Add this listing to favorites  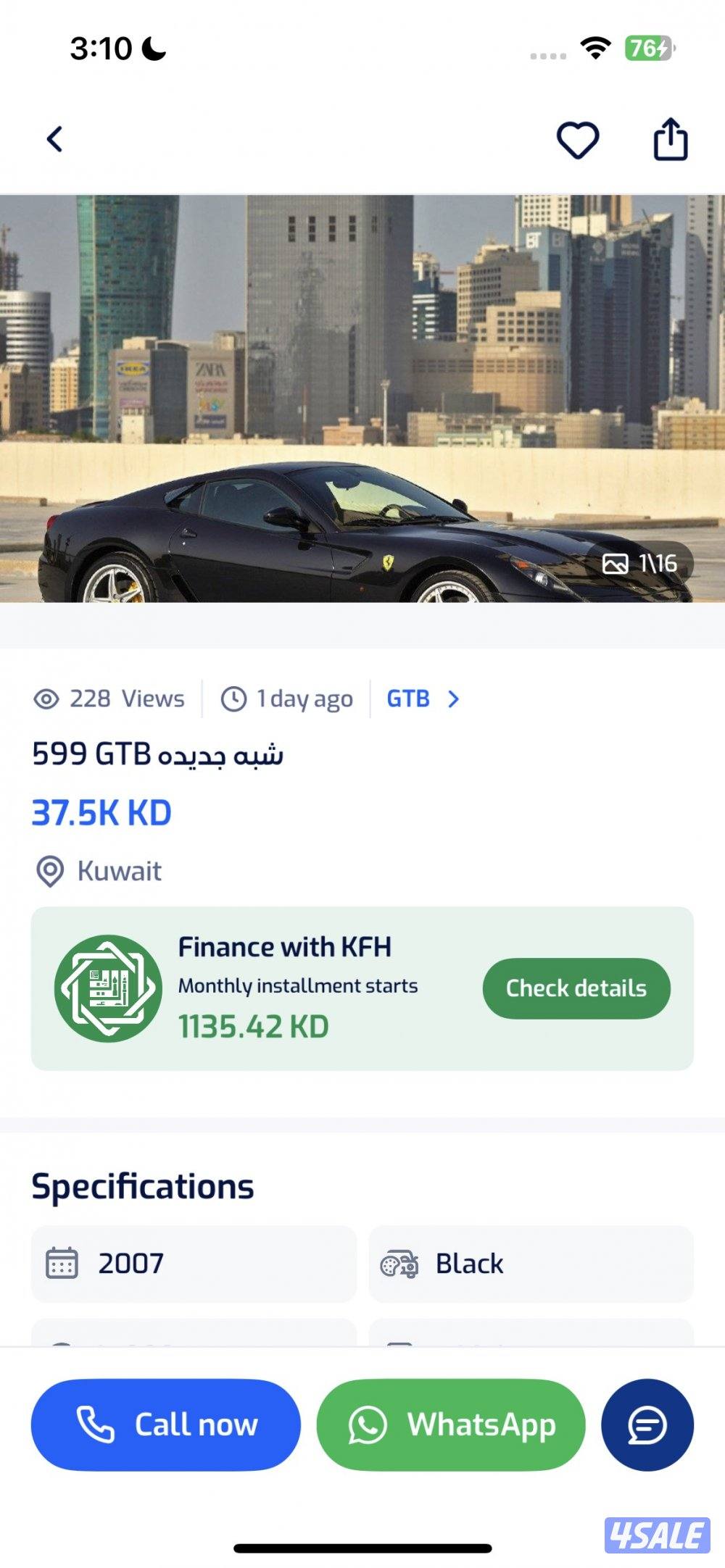[x=577, y=140]
